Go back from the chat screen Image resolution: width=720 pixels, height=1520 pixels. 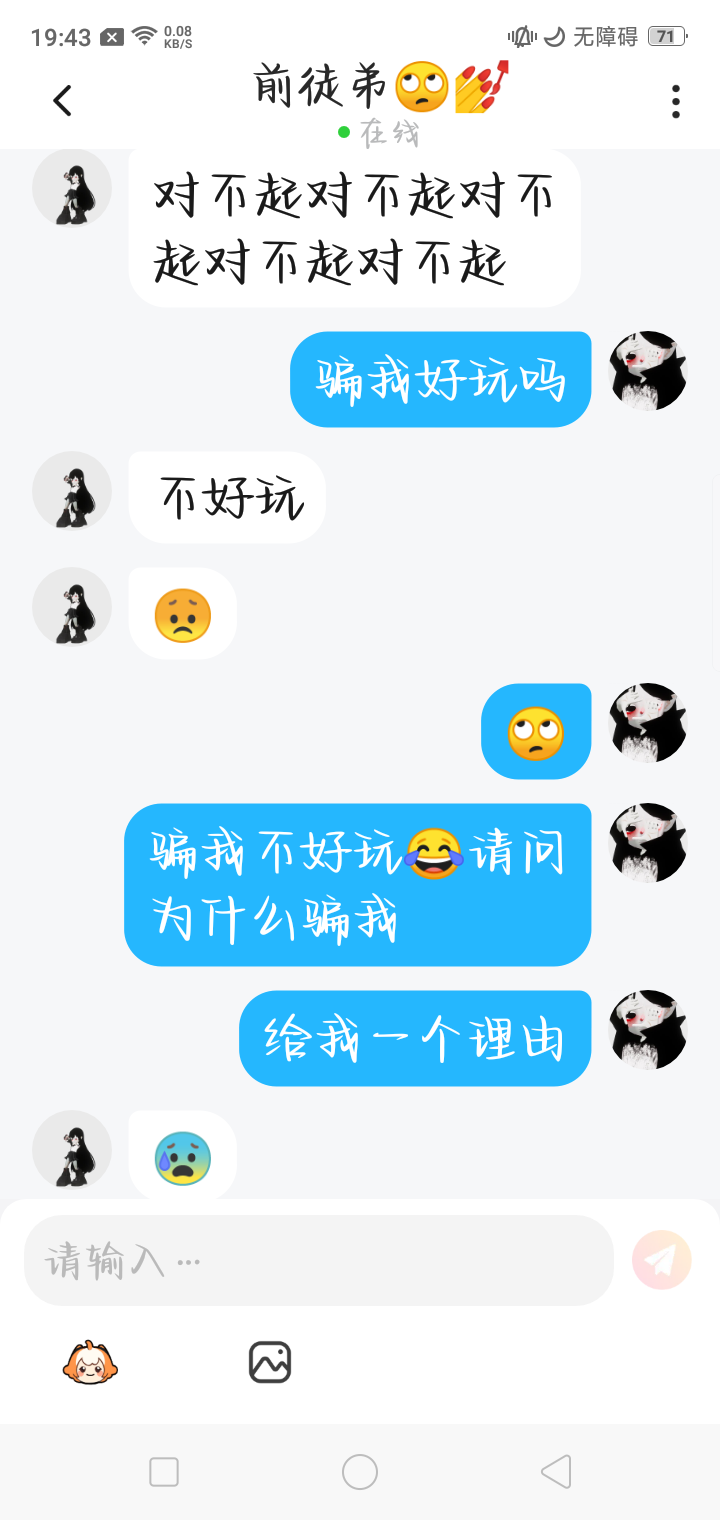click(x=63, y=100)
